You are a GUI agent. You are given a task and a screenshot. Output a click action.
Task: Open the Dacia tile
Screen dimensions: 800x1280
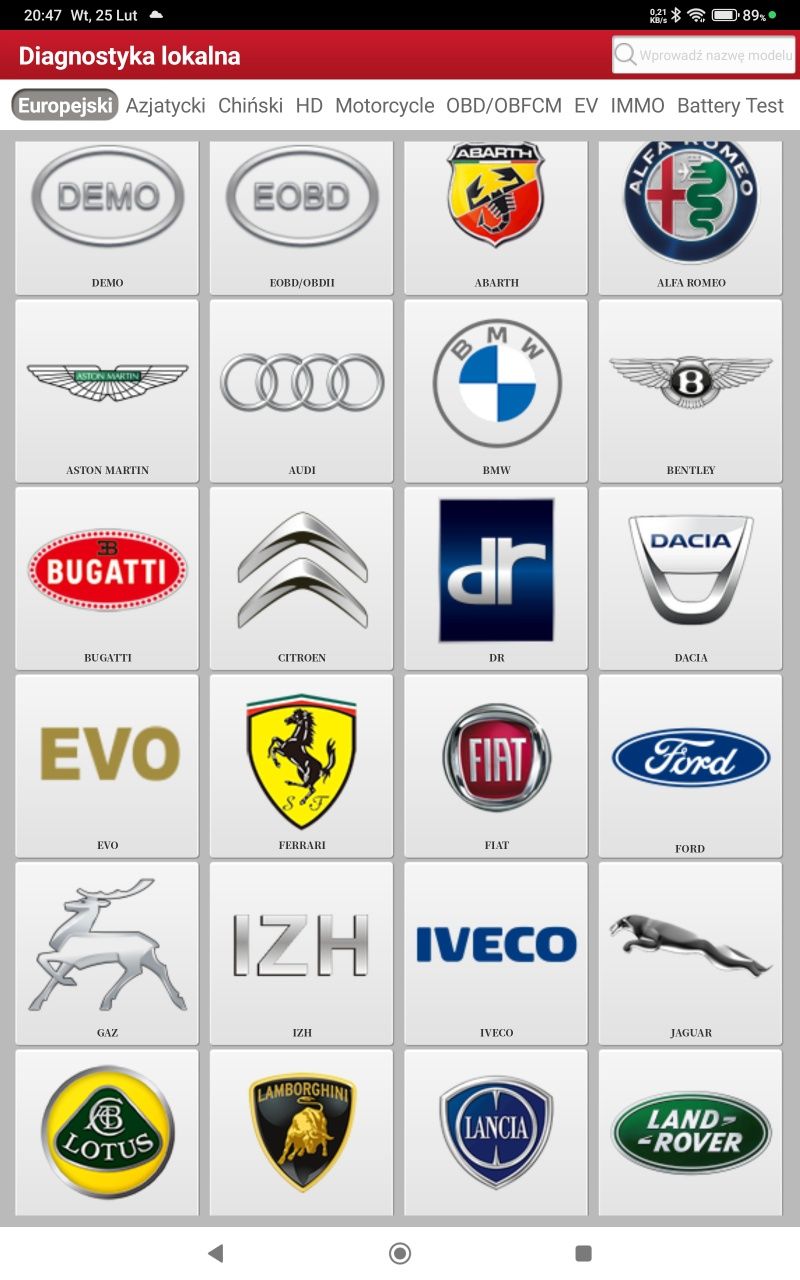tap(690, 578)
